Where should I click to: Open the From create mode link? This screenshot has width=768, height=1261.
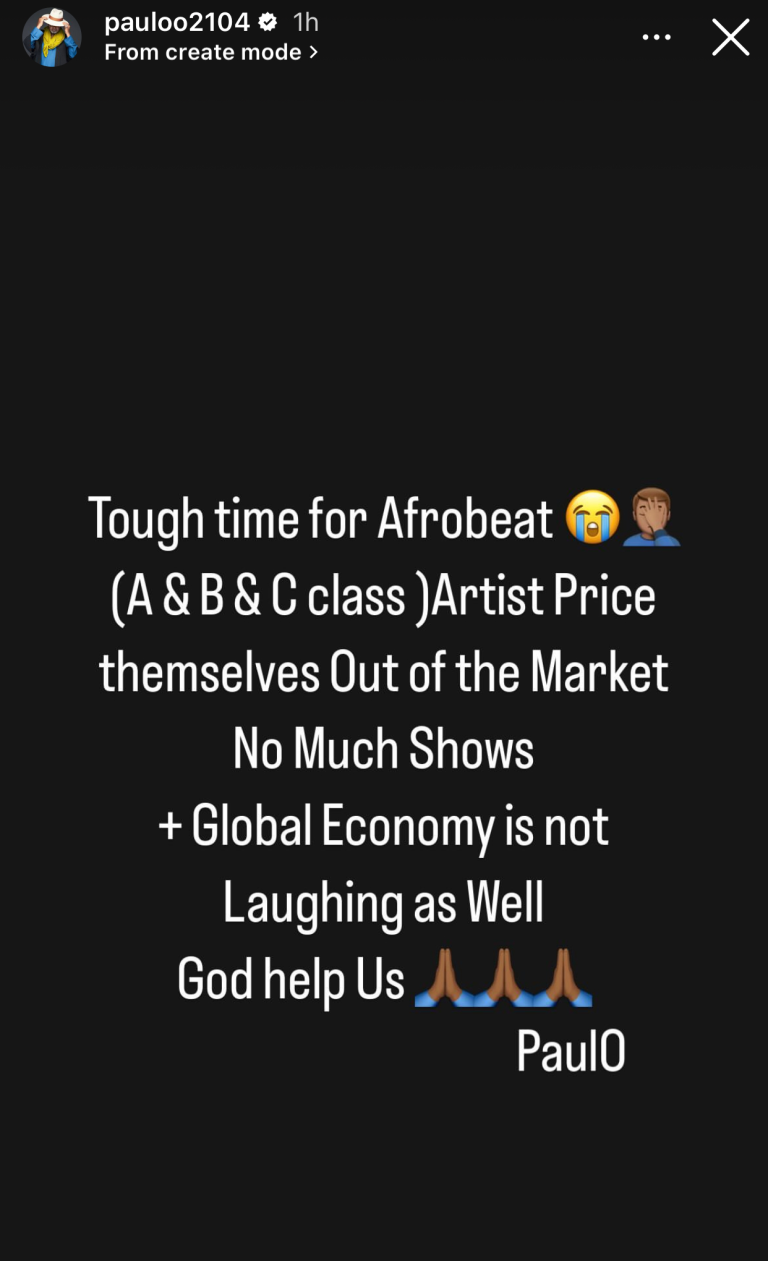tap(210, 52)
